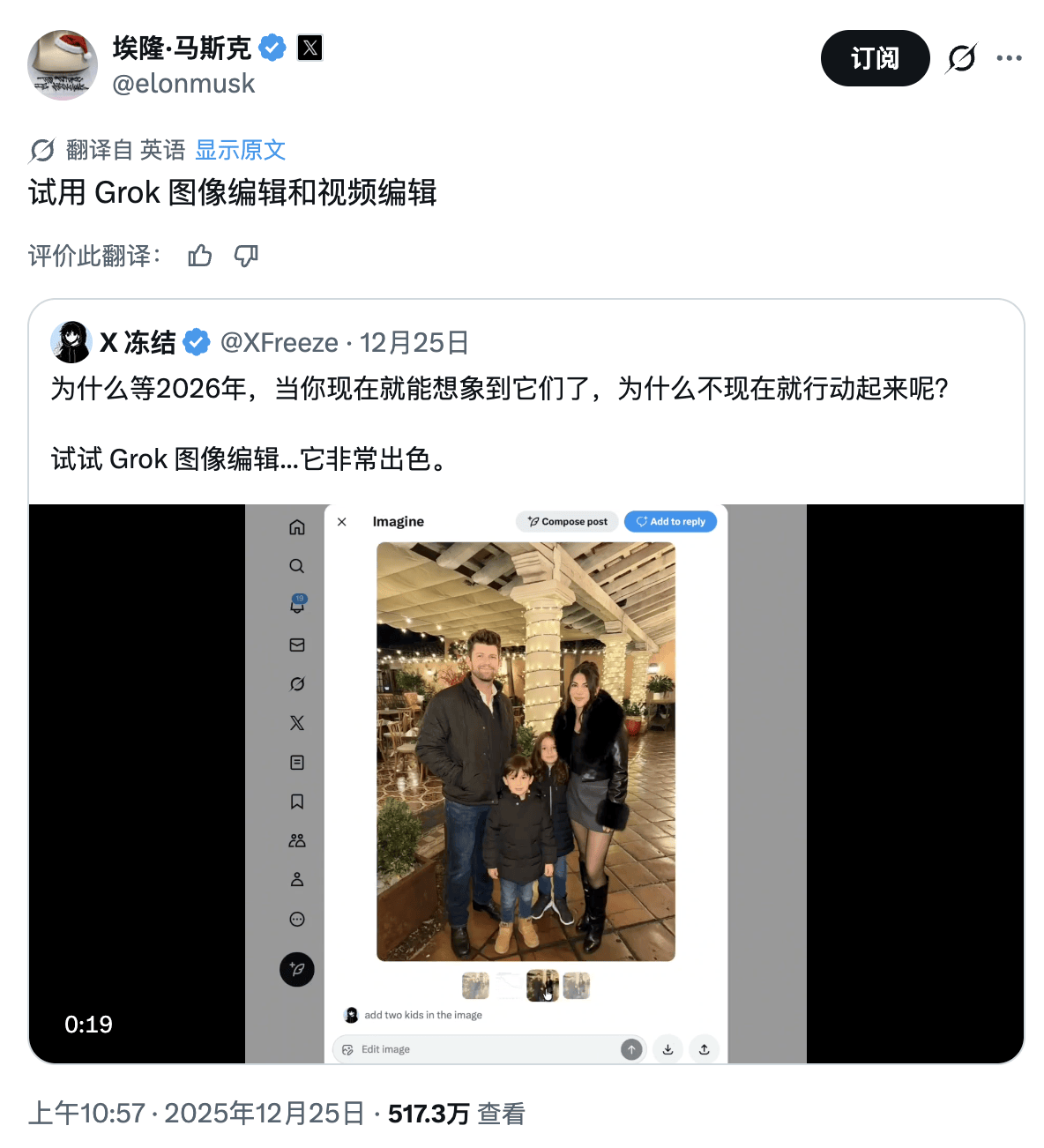Image resolution: width=1044 pixels, height=1148 pixels.
Task: Open the Grok icon beside subscribe
Action: (x=960, y=58)
